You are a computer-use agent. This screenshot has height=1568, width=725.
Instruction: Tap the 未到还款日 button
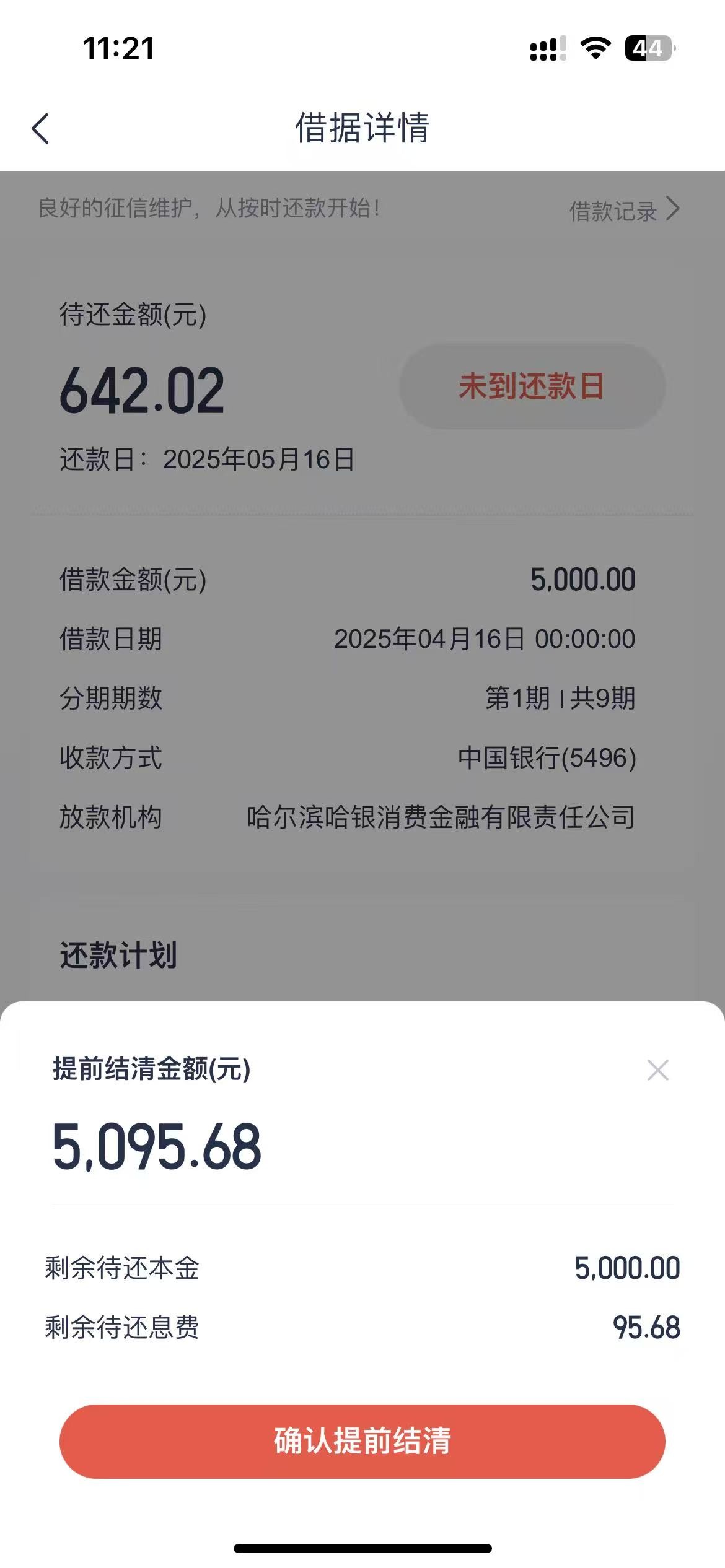532,386
